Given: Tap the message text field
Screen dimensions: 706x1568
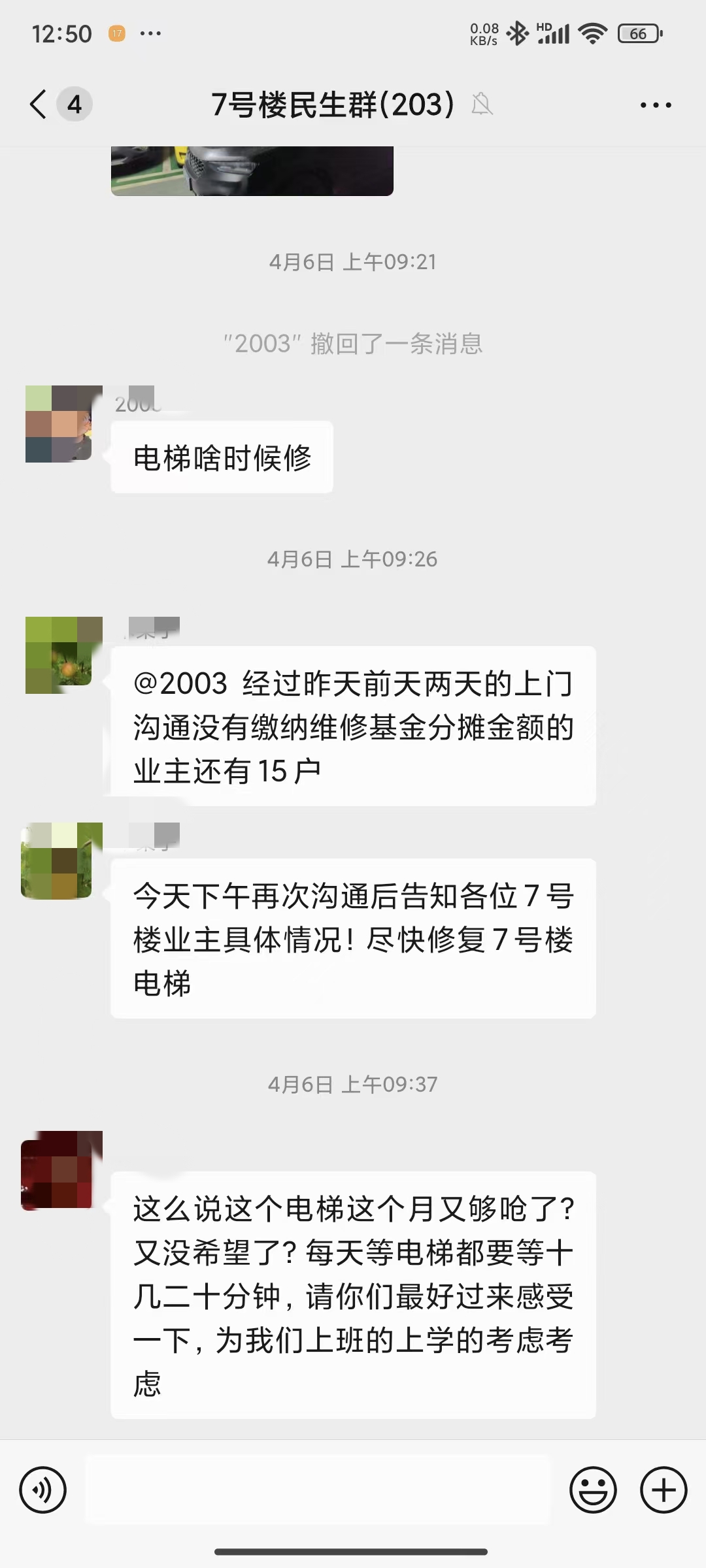Looking at the screenshot, I should coord(318,1490).
